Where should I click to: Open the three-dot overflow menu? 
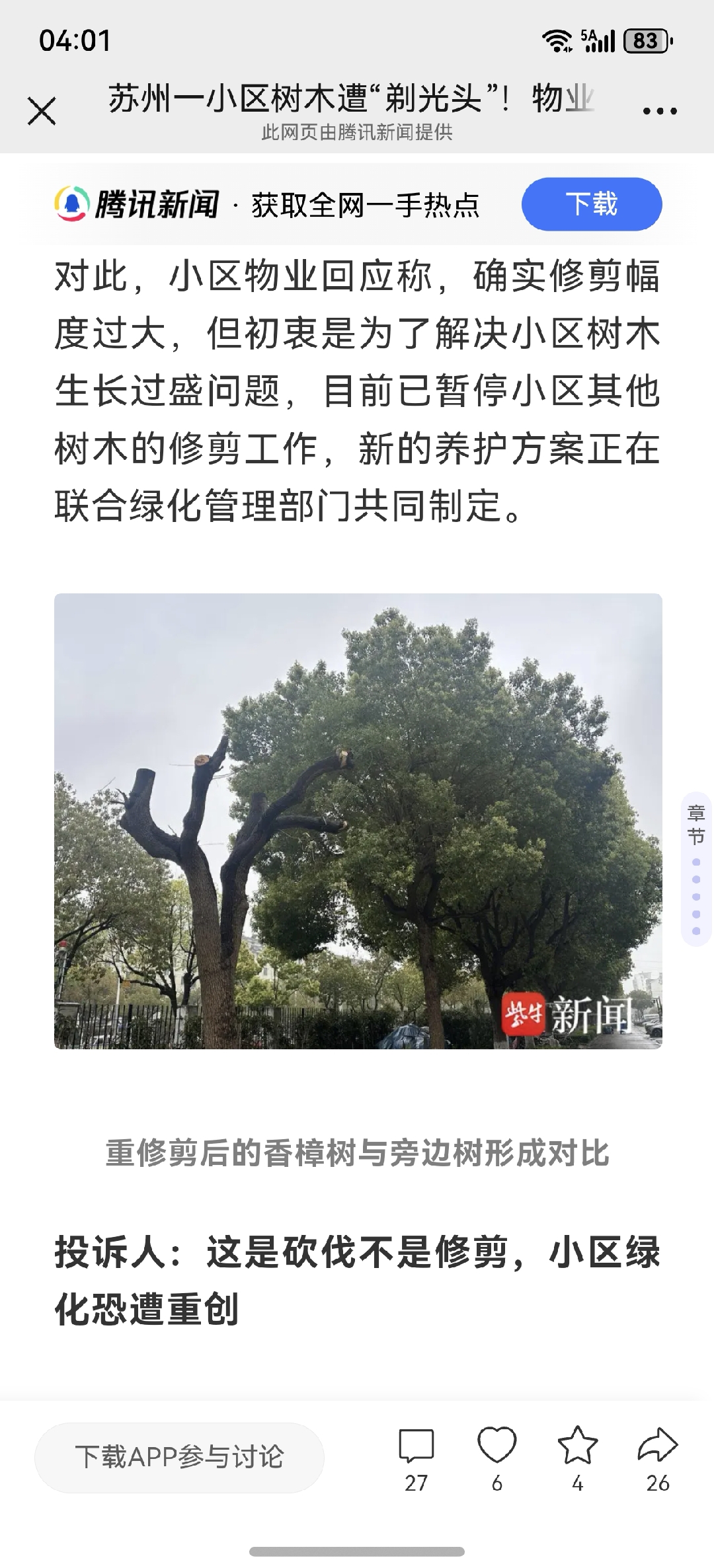(x=659, y=111)
